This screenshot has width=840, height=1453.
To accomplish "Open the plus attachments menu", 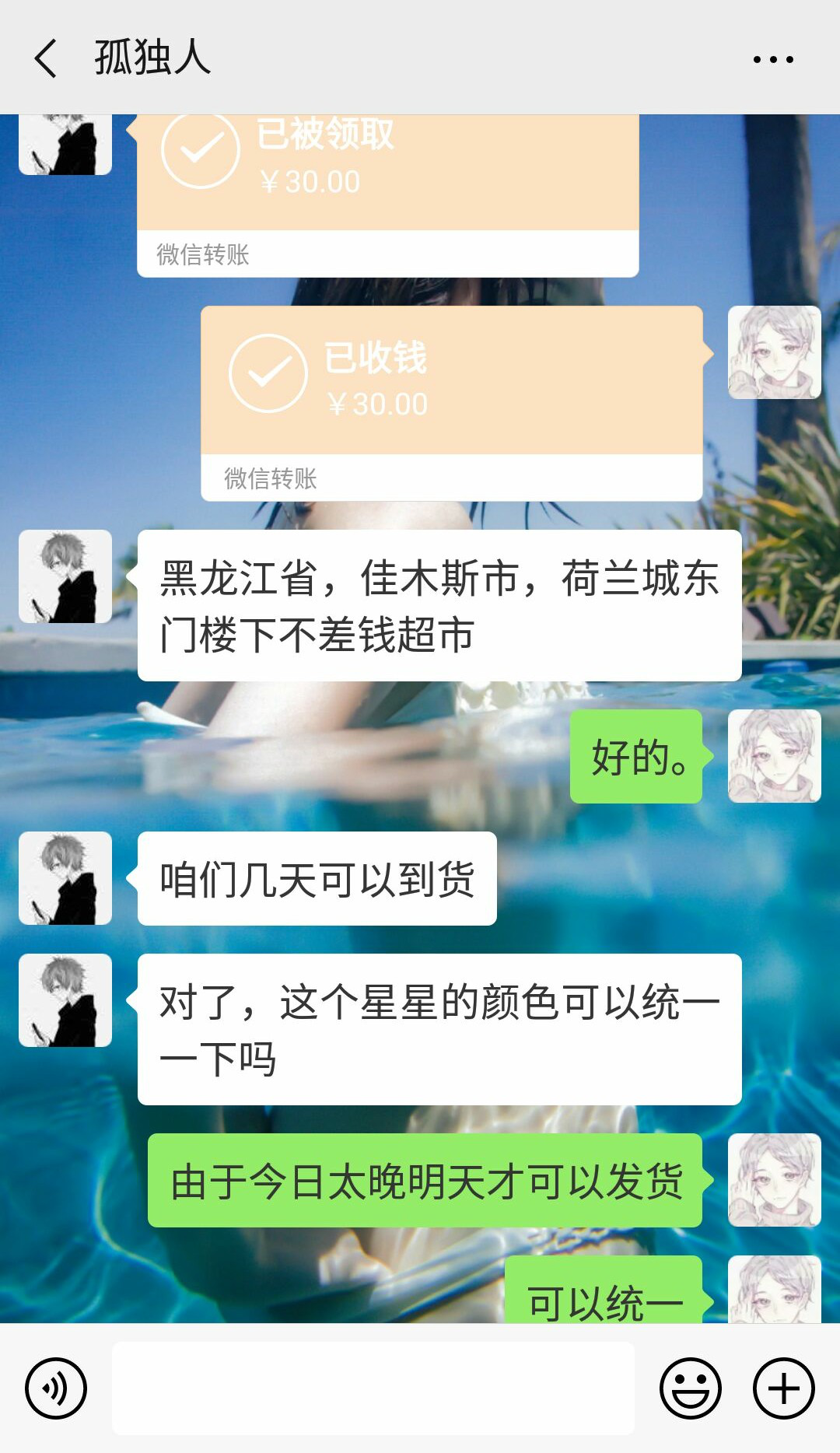I will click(x=783, y=1388).
